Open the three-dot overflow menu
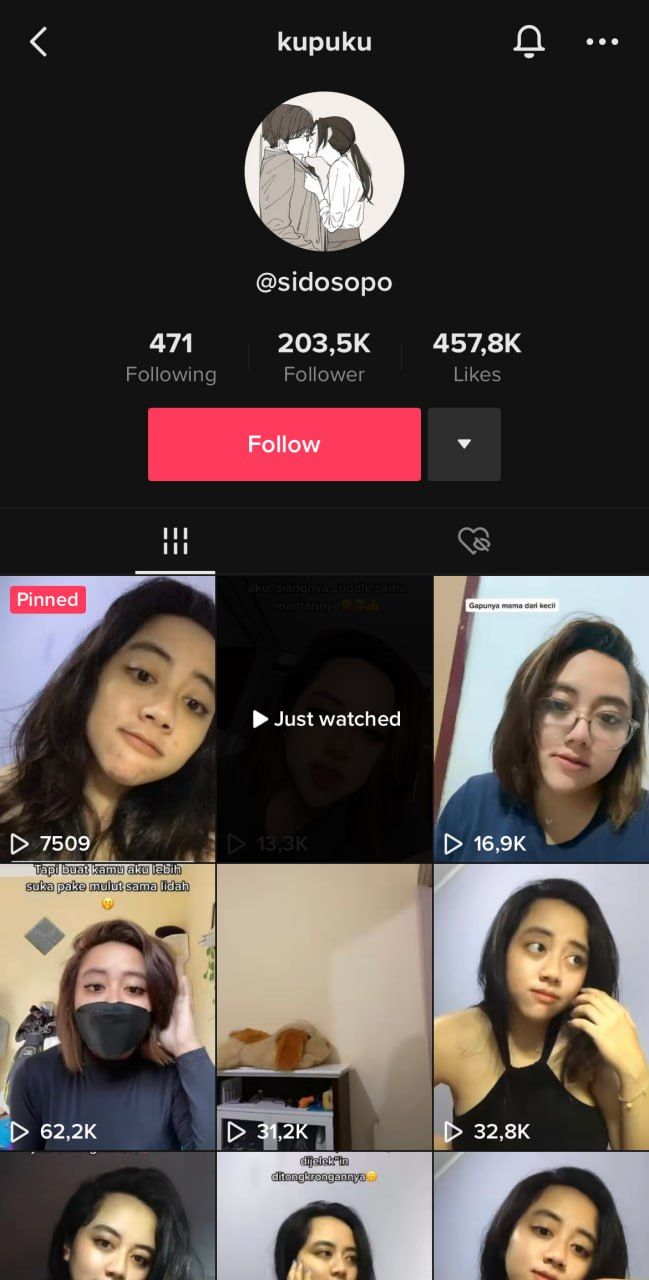Screen dimensions: 649x1280 coord(602,42)
